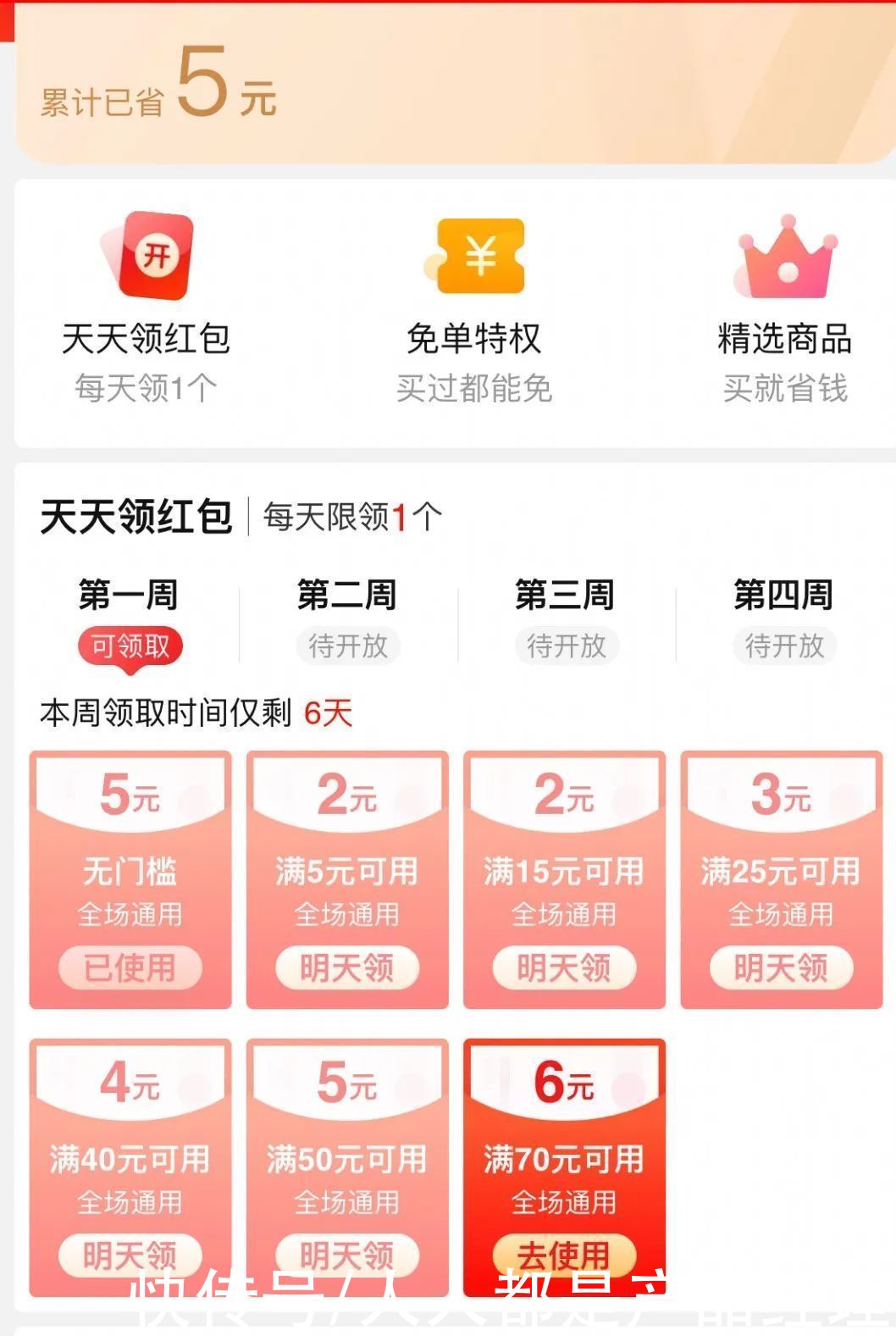Switch to the 第四周 tab
This screenshot has height=1336, width=896.
point(783,596)
